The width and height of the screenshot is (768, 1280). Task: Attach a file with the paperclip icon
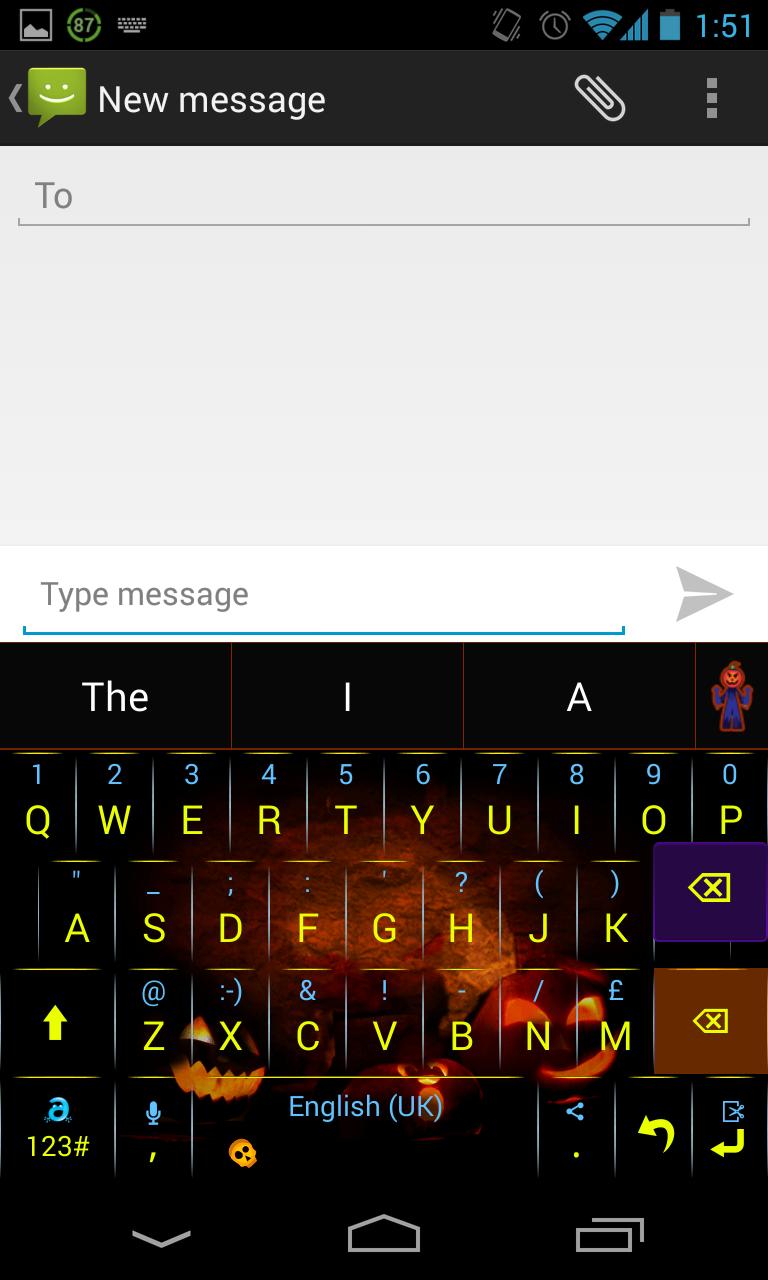600,99
